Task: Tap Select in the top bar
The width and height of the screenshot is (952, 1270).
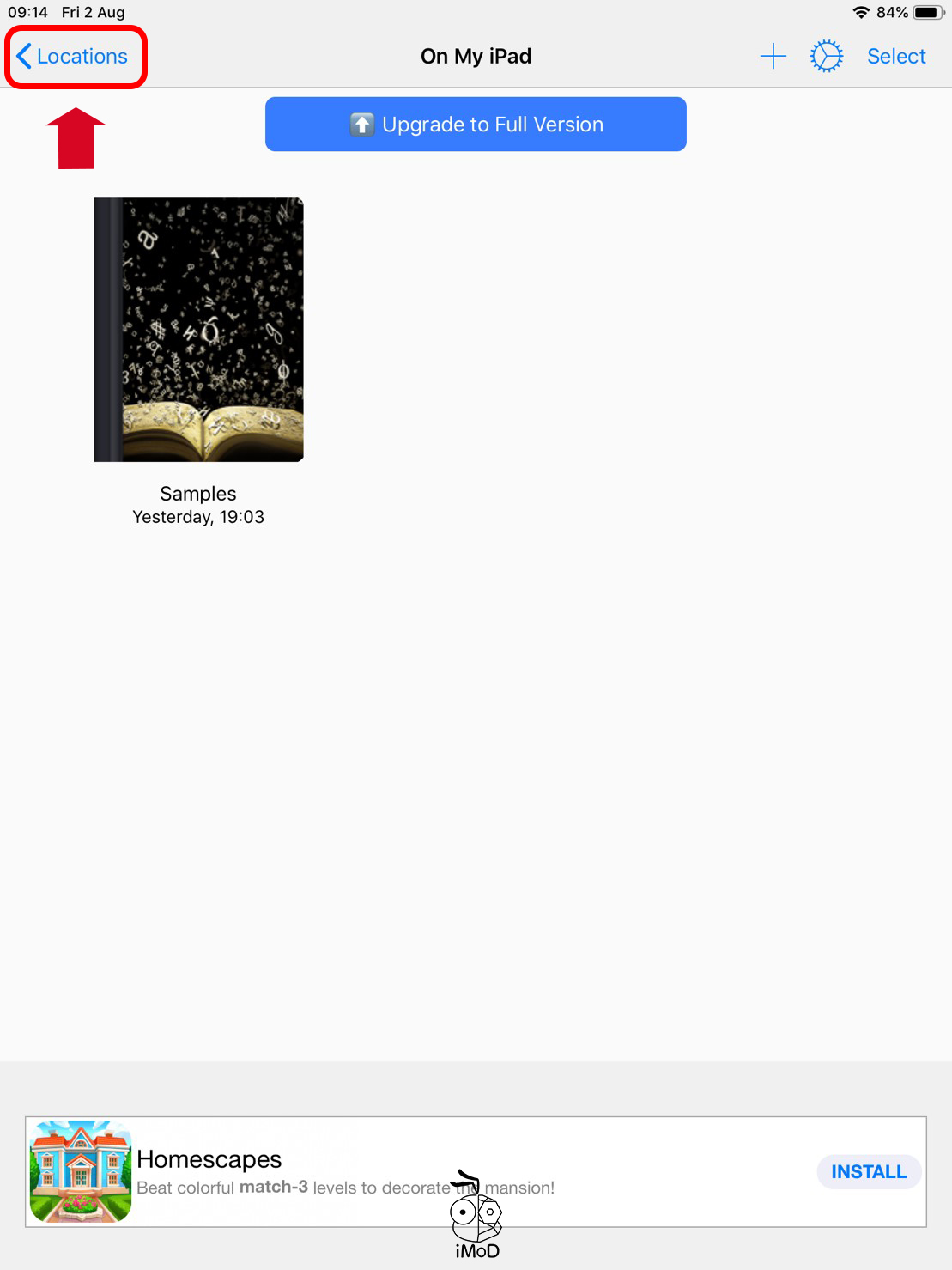Action: tap(895, 57)
